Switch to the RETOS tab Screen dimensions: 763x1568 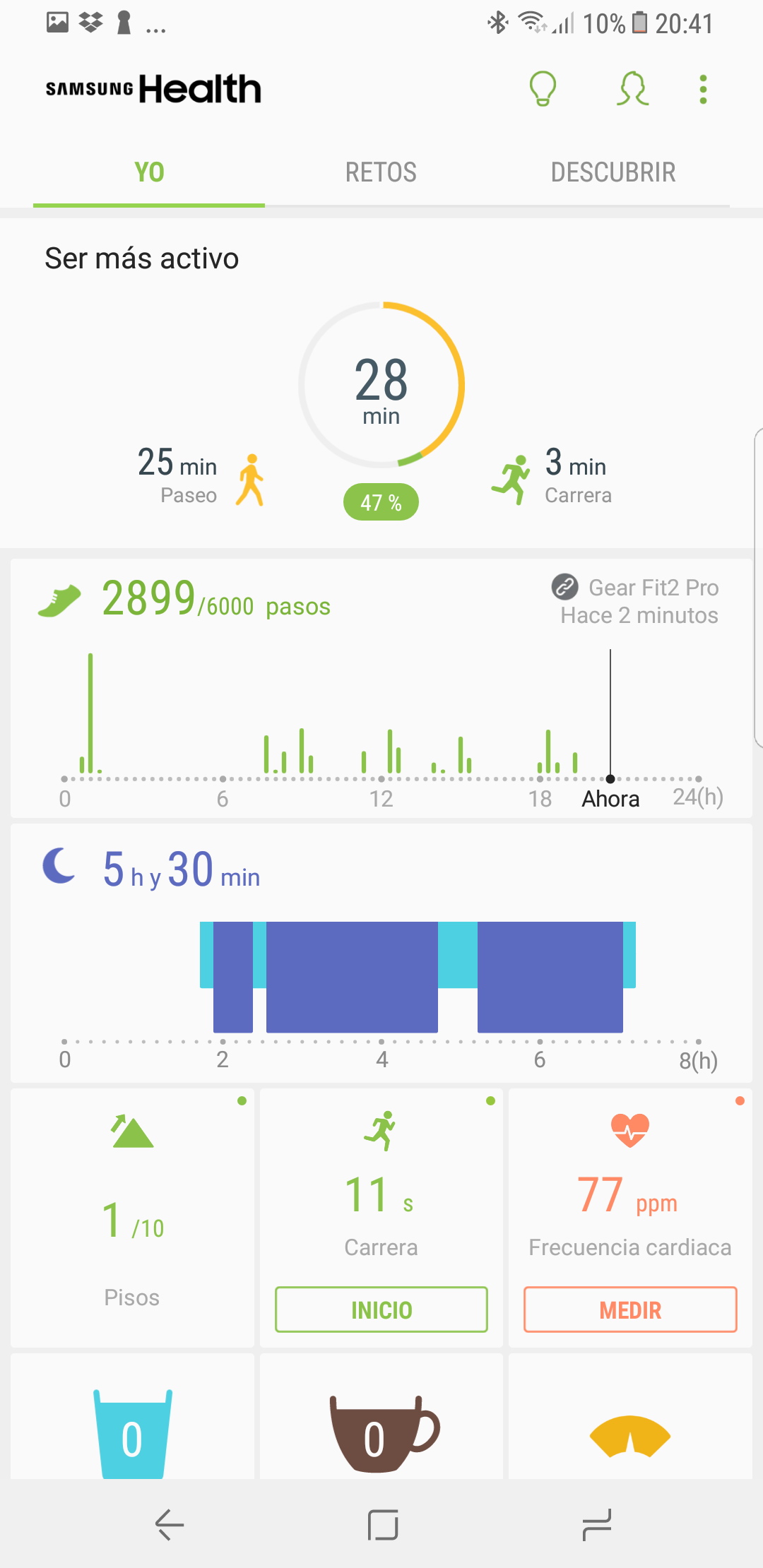[381, 172]
